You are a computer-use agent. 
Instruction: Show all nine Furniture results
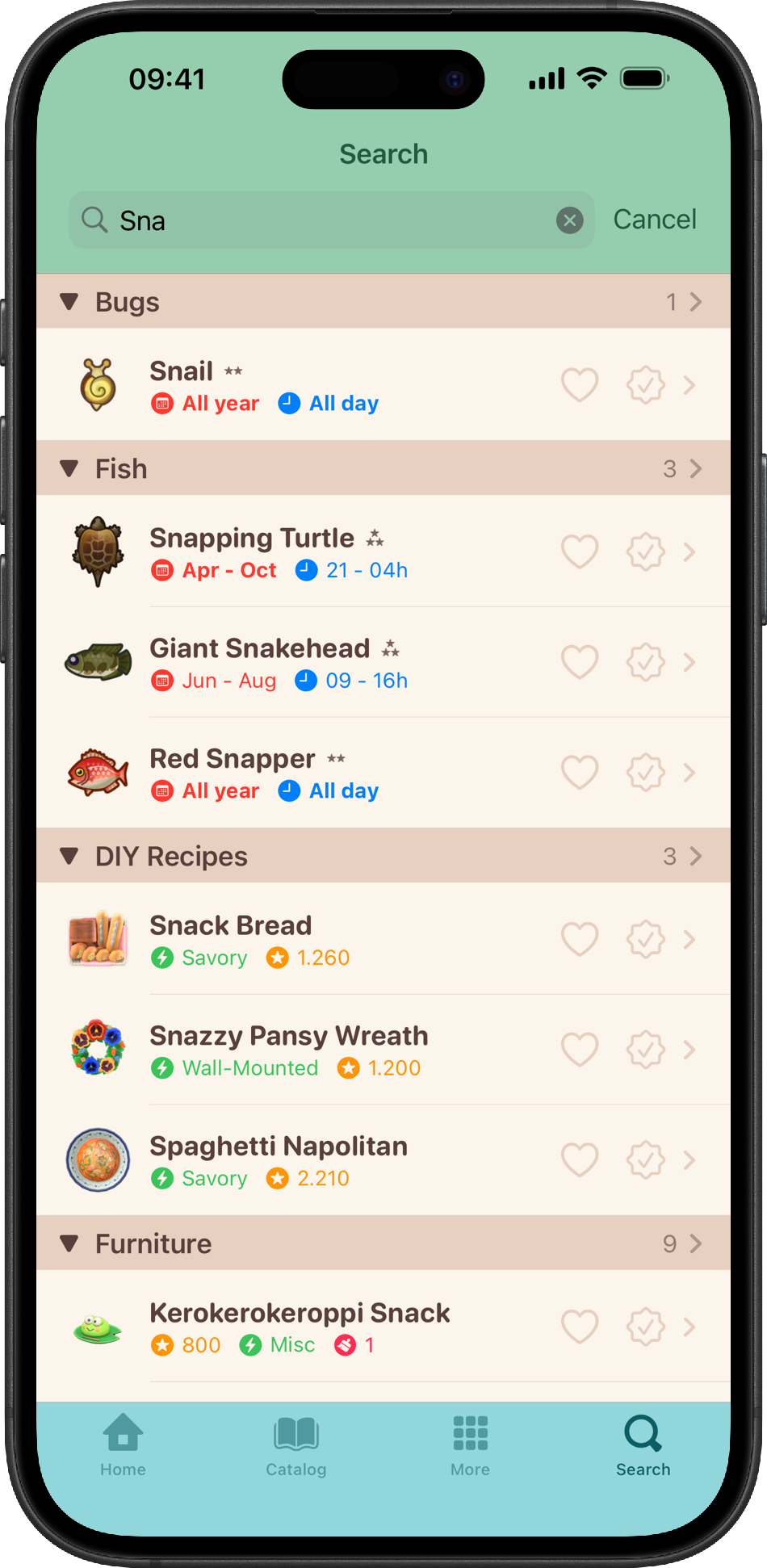683,1244
